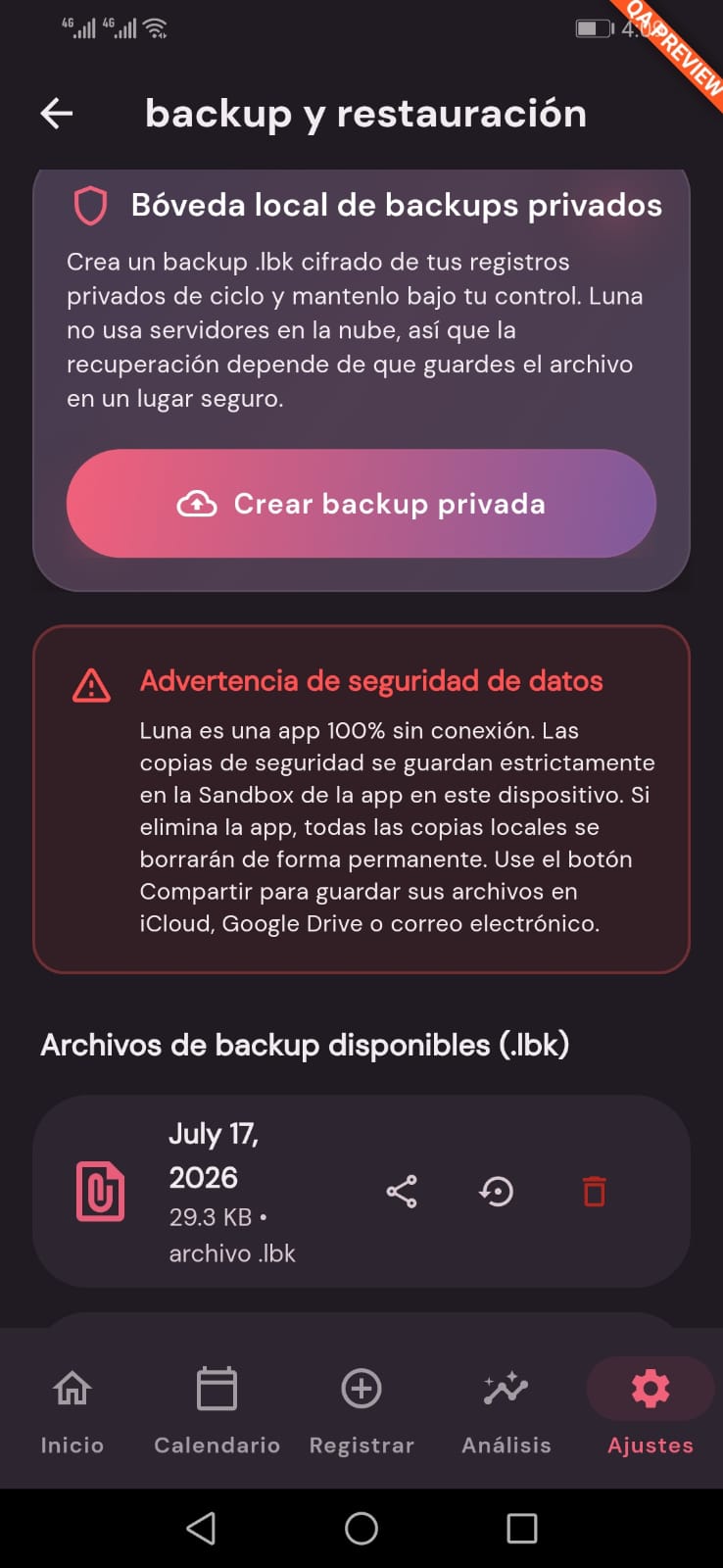This screenshot has width=723, height=1568.
Task: Go to the Análisis tab
Action: pos(506,1409)
